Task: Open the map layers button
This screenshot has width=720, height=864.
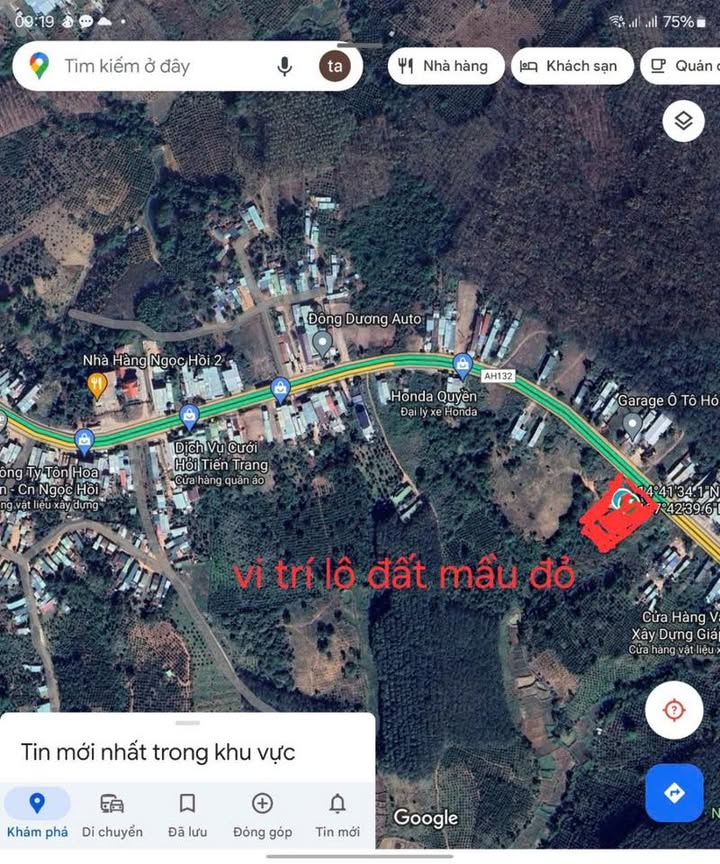Action: pos(684,121)
